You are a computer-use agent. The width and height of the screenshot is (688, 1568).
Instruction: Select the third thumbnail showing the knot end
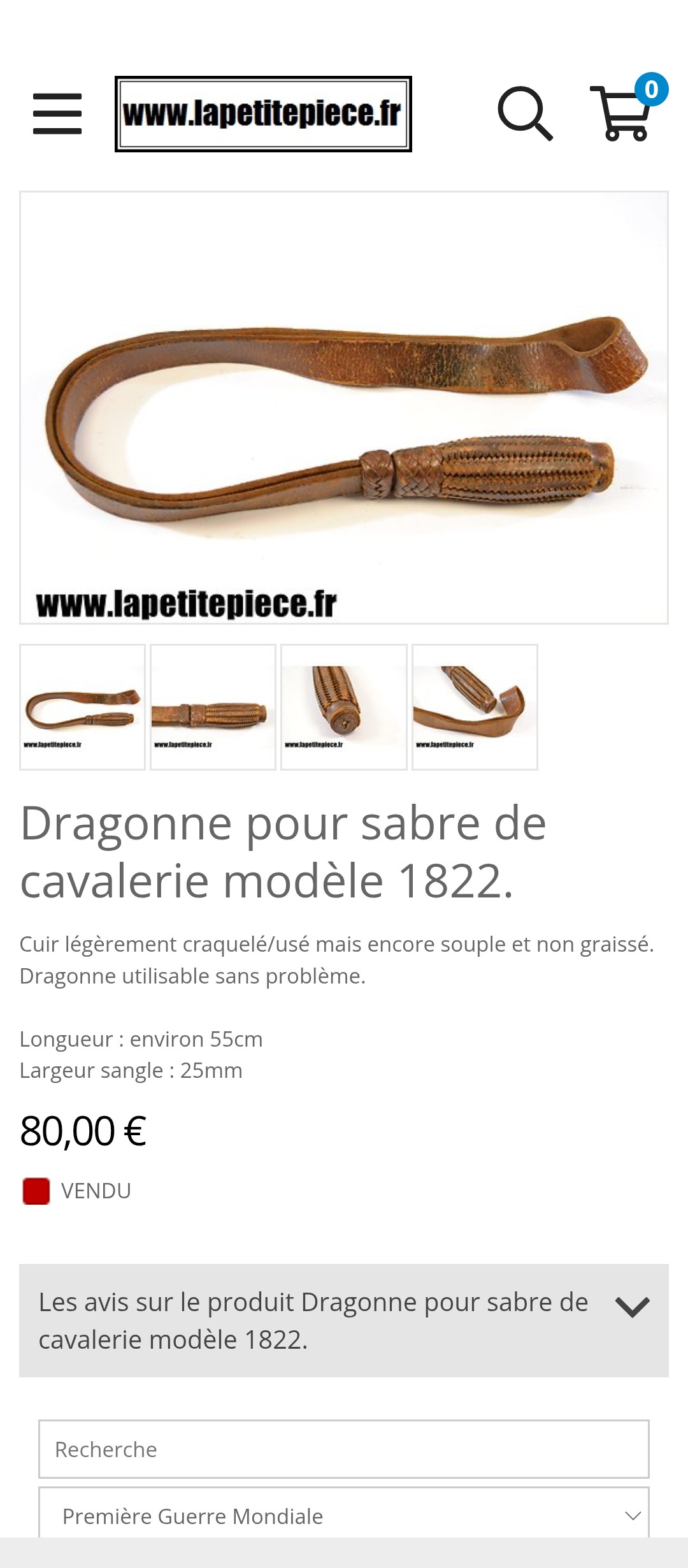point(344,707)
